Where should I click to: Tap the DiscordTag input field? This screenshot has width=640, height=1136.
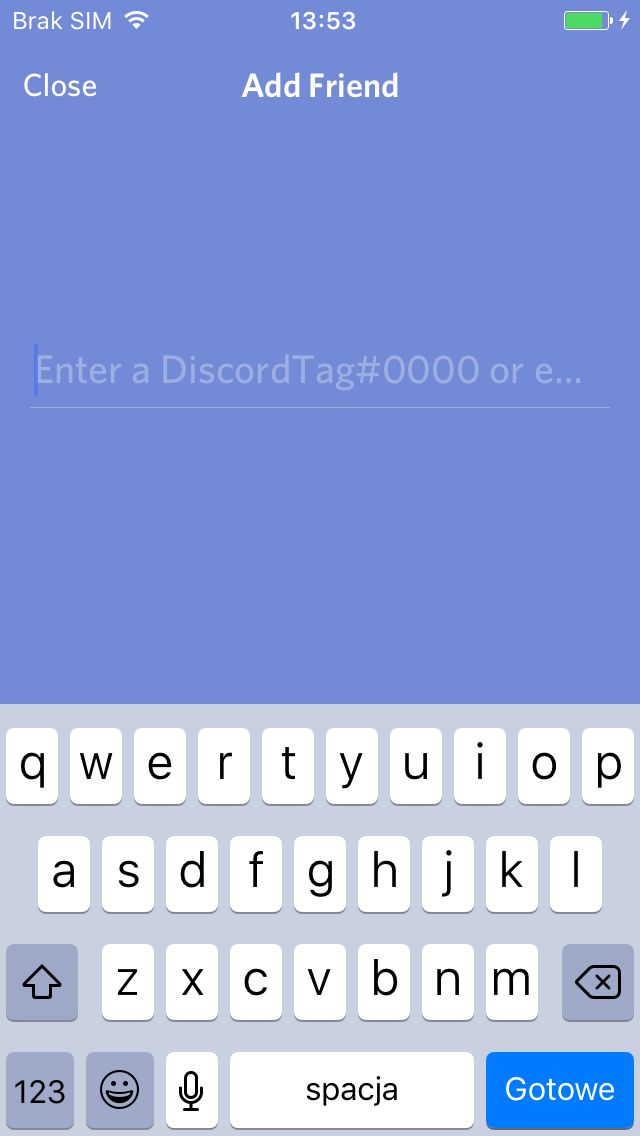tap(320, 370)
